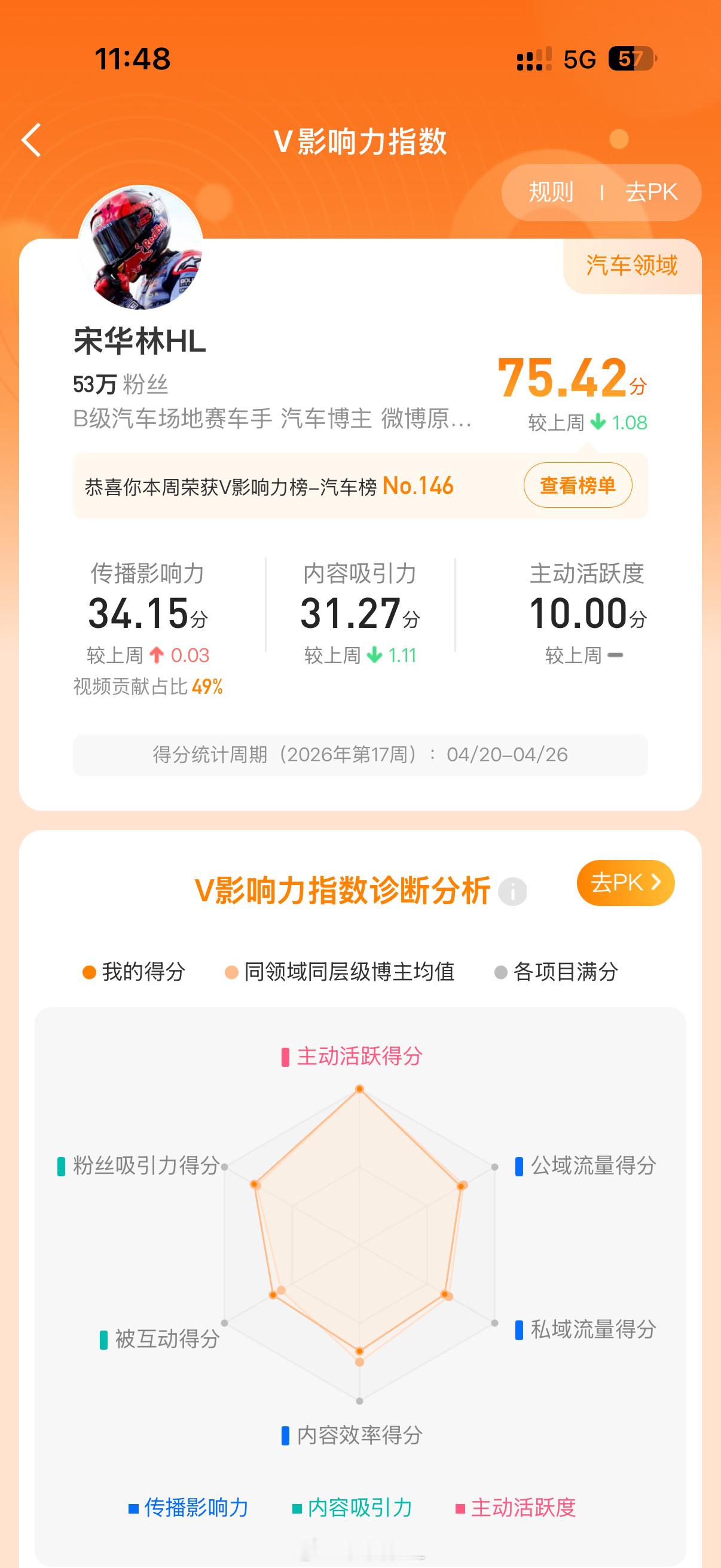Click the back arrow to return
The width and height of the screenshot is (721, 1568).
(31, 140)
